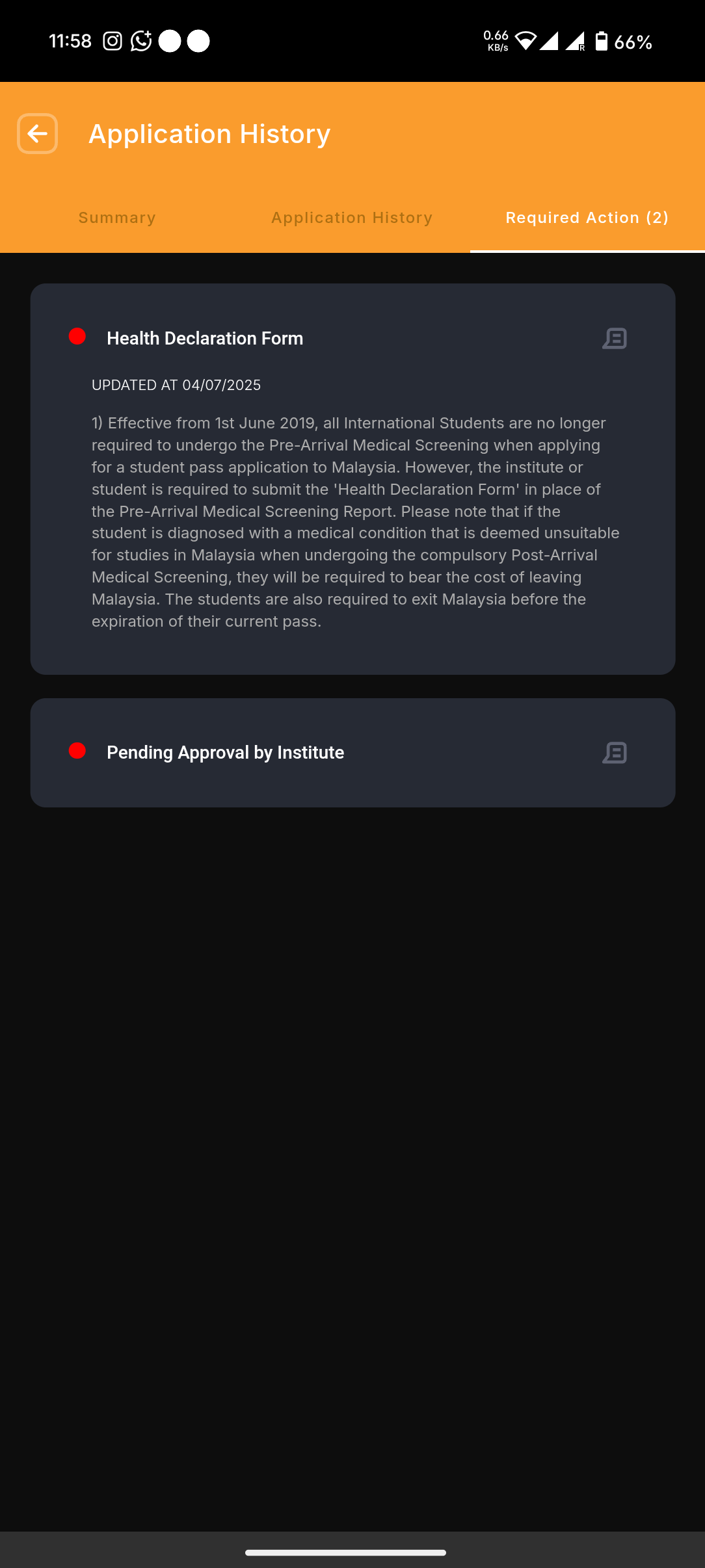Viewport: 705px width, 1568px height.
Task: Go back using the arrow button
Action: click(x=37, y=134)
